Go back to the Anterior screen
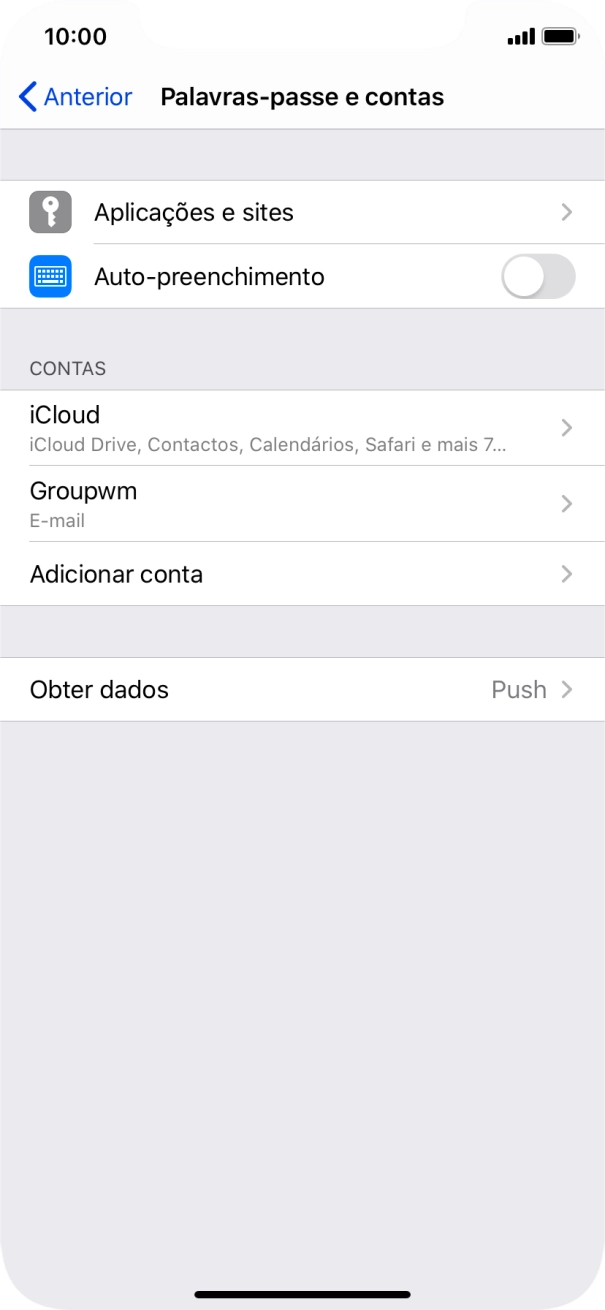This screenshot has height=1310, width=605. pos(76,97)
